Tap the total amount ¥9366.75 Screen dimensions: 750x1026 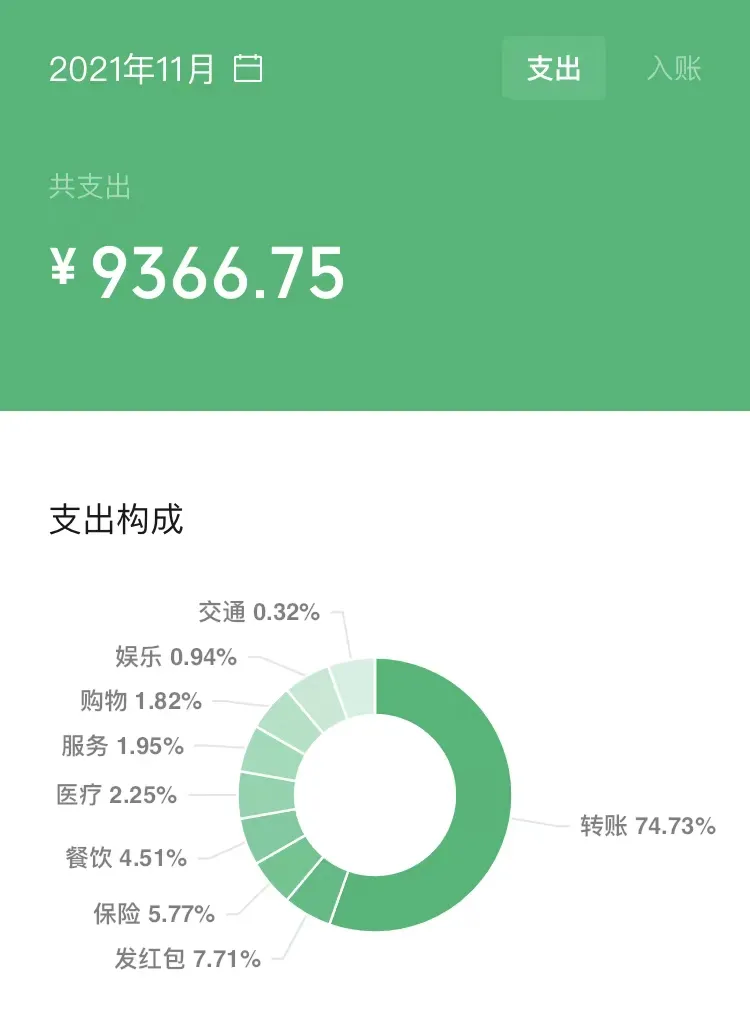[197, 268]
